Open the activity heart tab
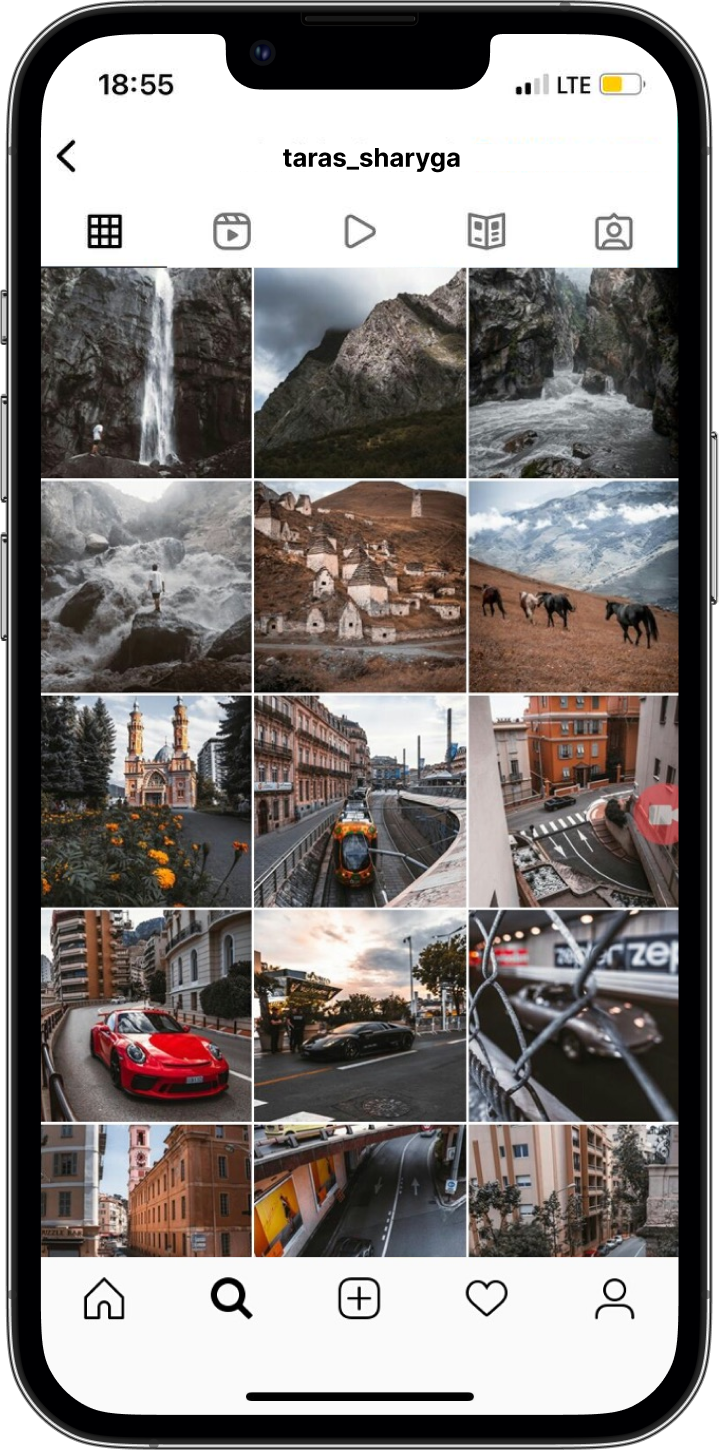The width and height of the screenshot is (719, 1450). point(487,1299)
